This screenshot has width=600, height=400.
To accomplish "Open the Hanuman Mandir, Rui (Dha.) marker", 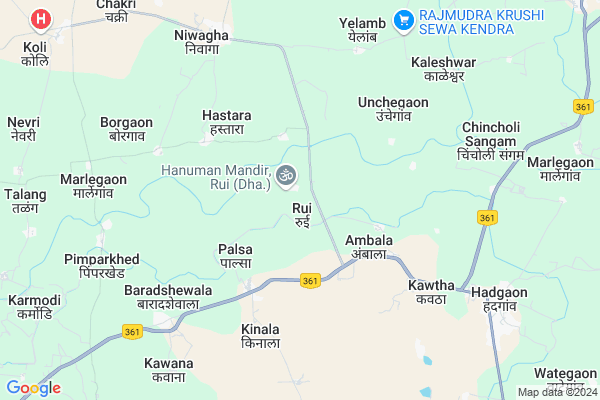I will 286,175.
